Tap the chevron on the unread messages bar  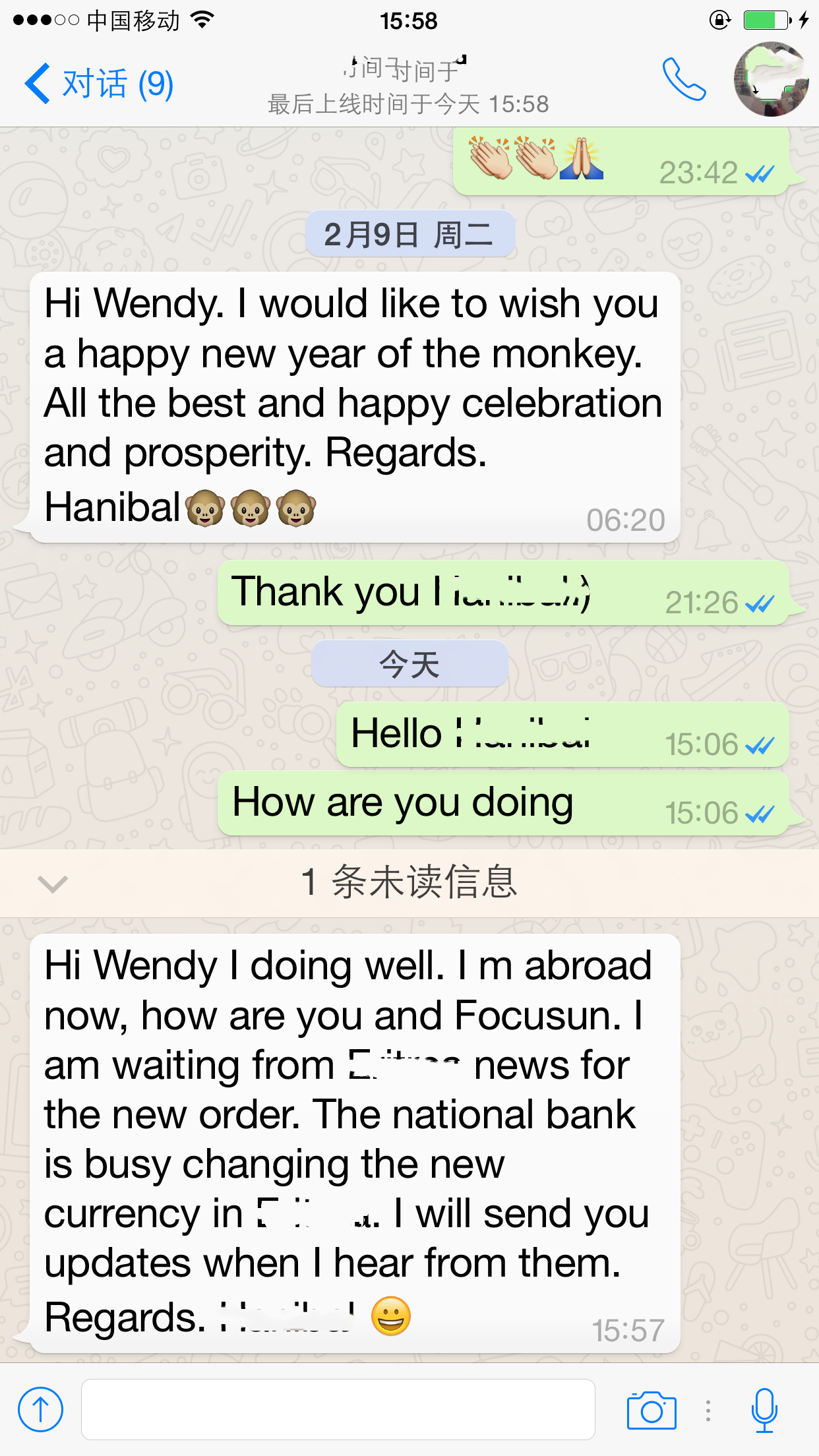click(x=53, y=884)
